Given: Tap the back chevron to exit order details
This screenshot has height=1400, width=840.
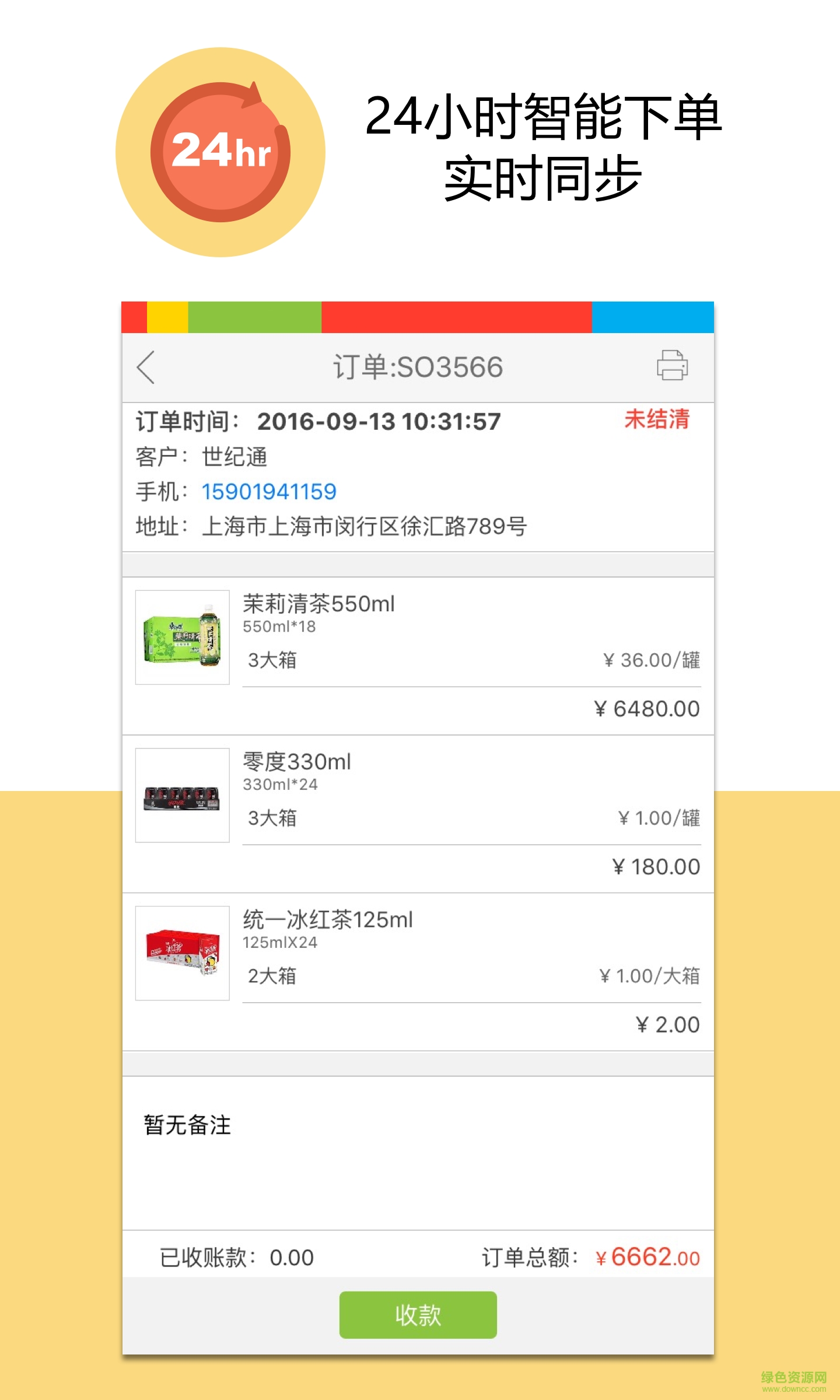Looking at the screenshot, I should point(145,366).
